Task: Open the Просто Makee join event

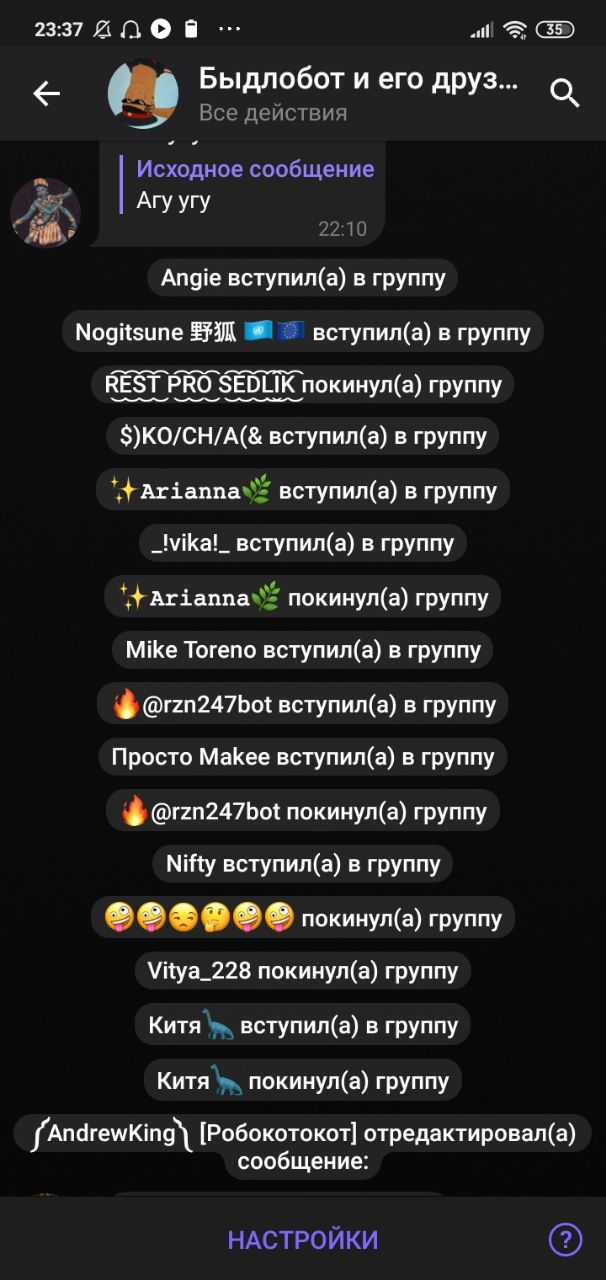Action: [302, 757]
